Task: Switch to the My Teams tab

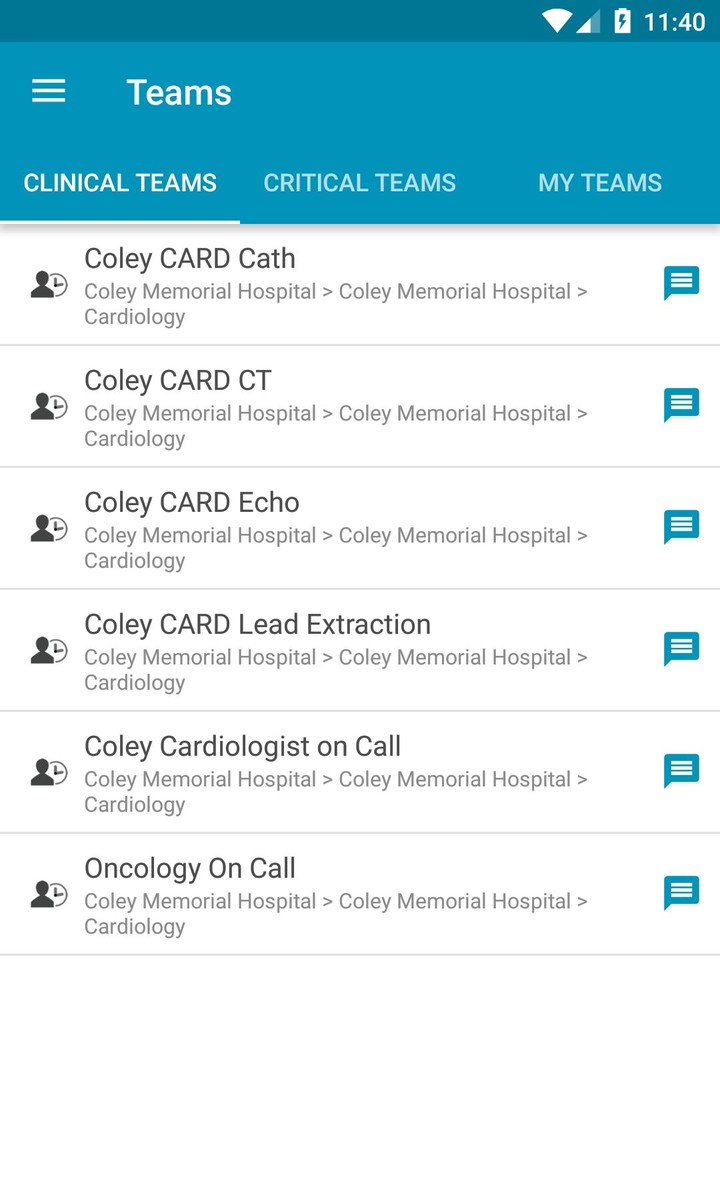Action: pos(599,183)
